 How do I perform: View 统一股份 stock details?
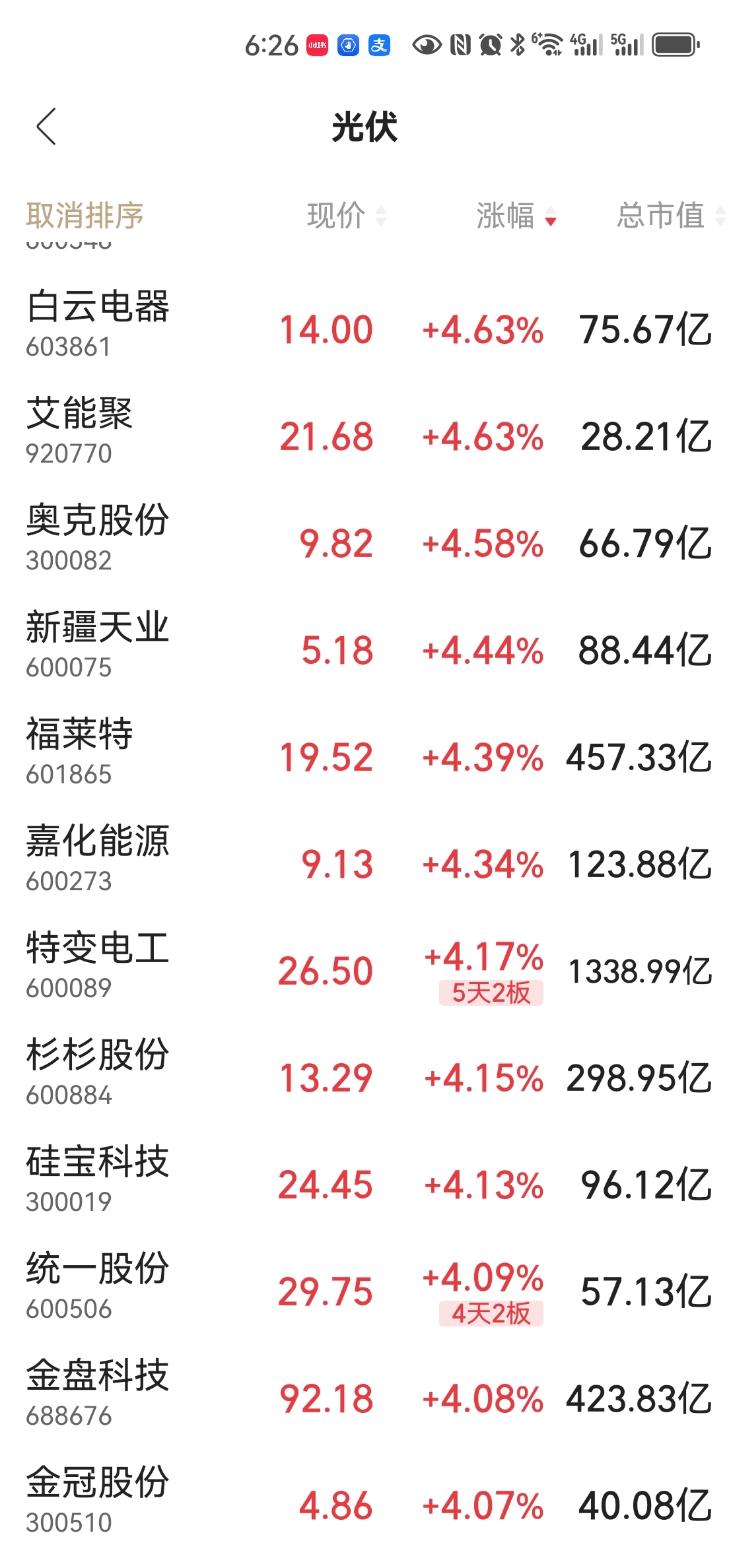click(x=98, y=1284)
